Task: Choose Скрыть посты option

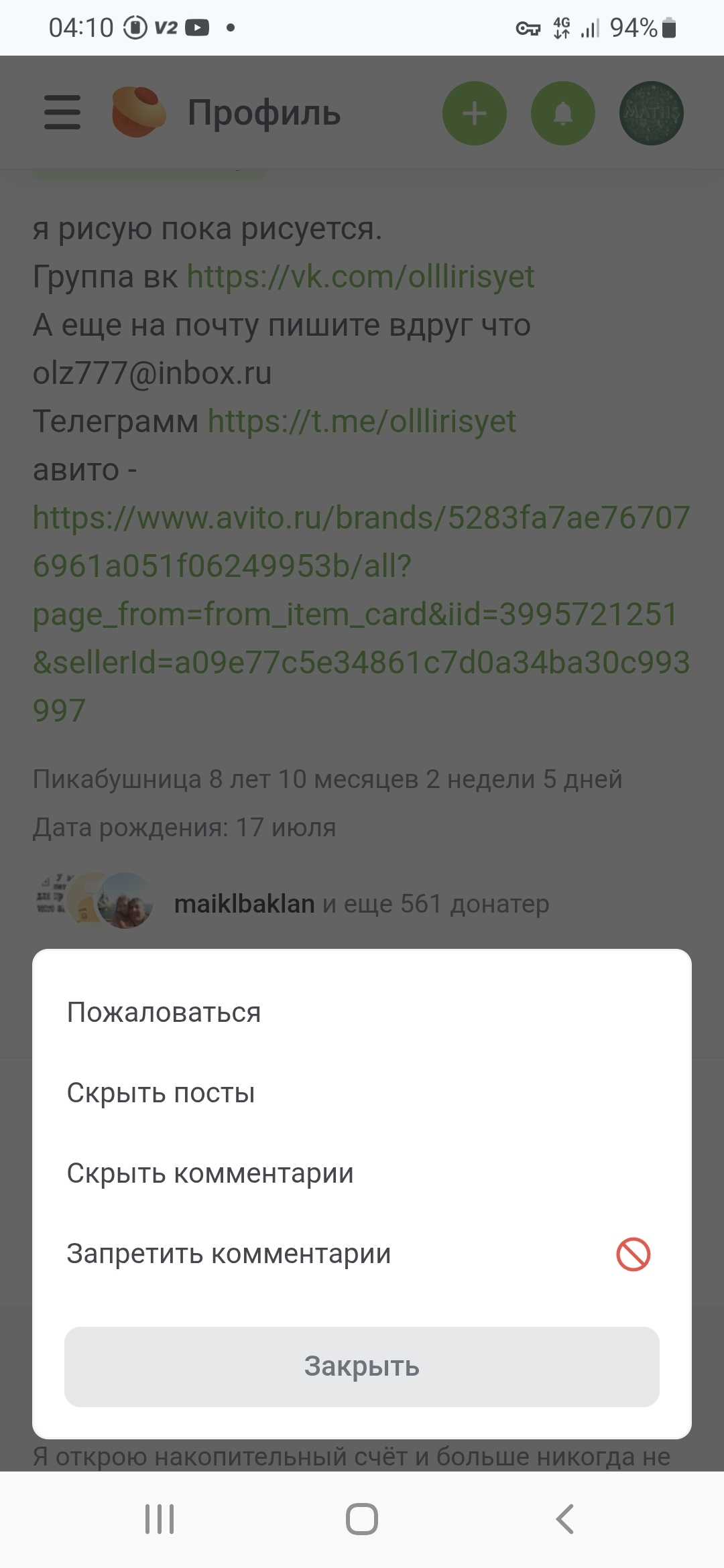Action: click(362, 1093)
